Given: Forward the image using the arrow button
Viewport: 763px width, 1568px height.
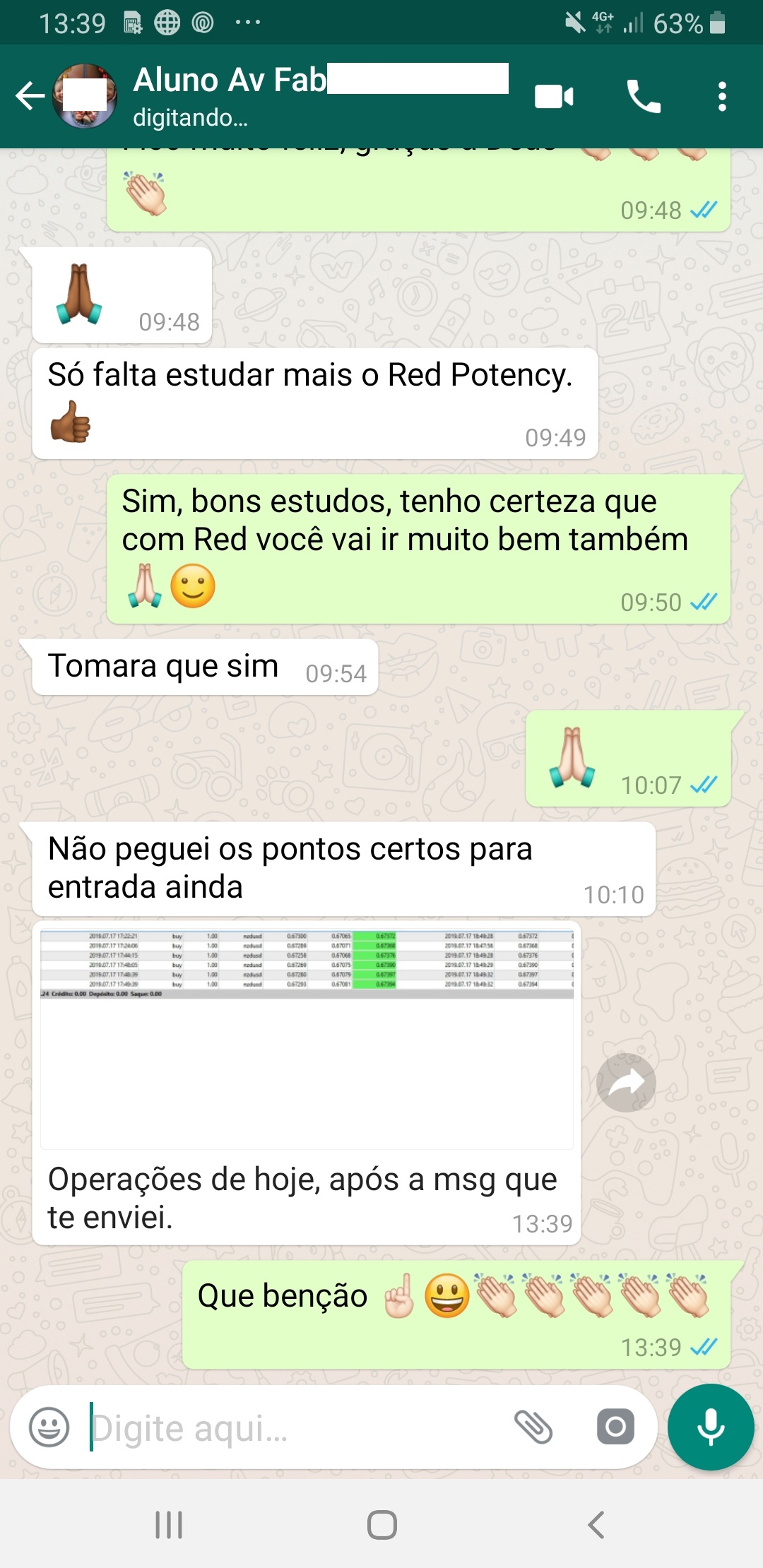Looking at the screenshot, I should pyautogui.click(x=626, y=1082).
